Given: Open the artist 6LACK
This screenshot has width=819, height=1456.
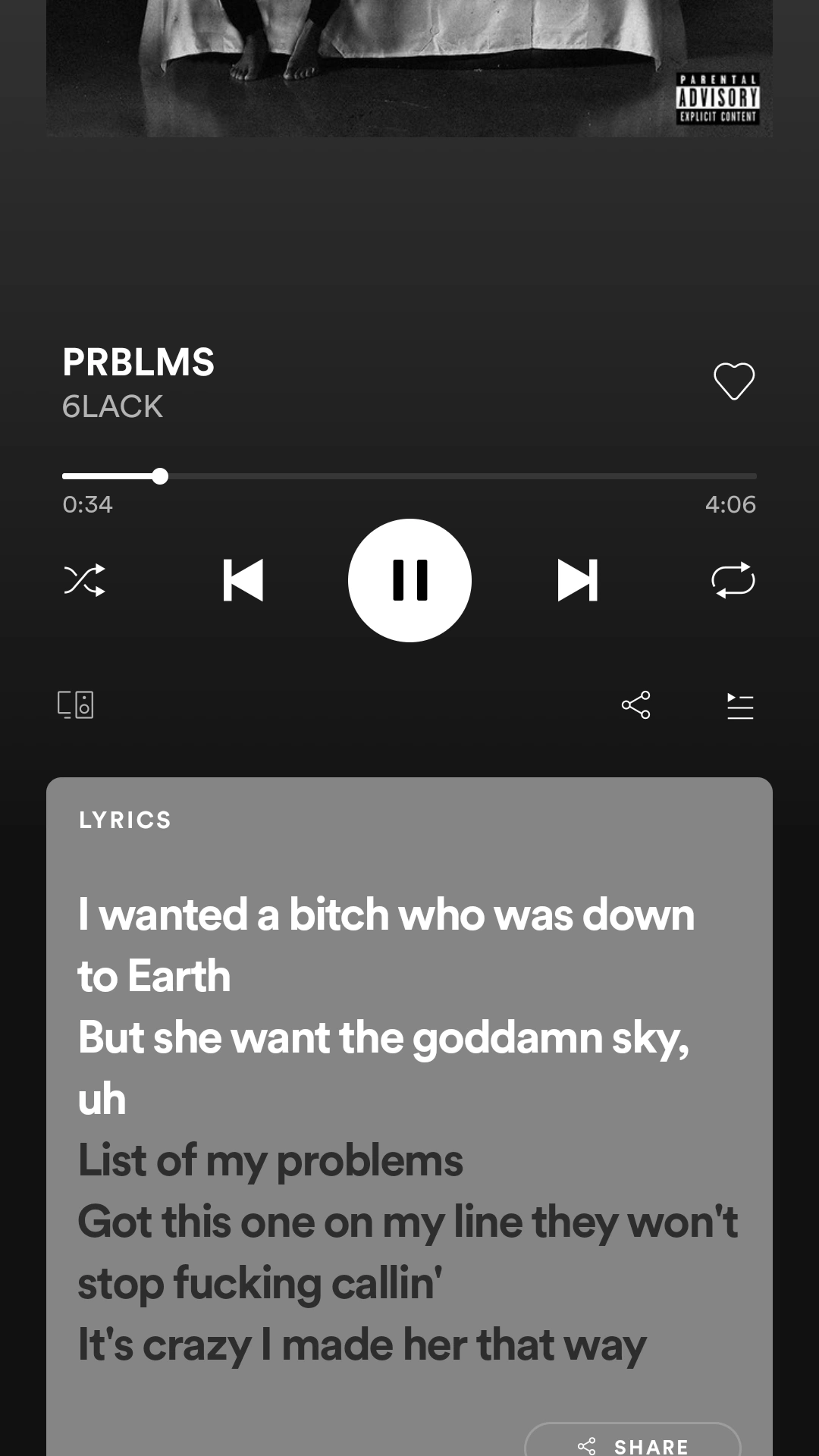Looking at the screenshot, I should [112, 406].
